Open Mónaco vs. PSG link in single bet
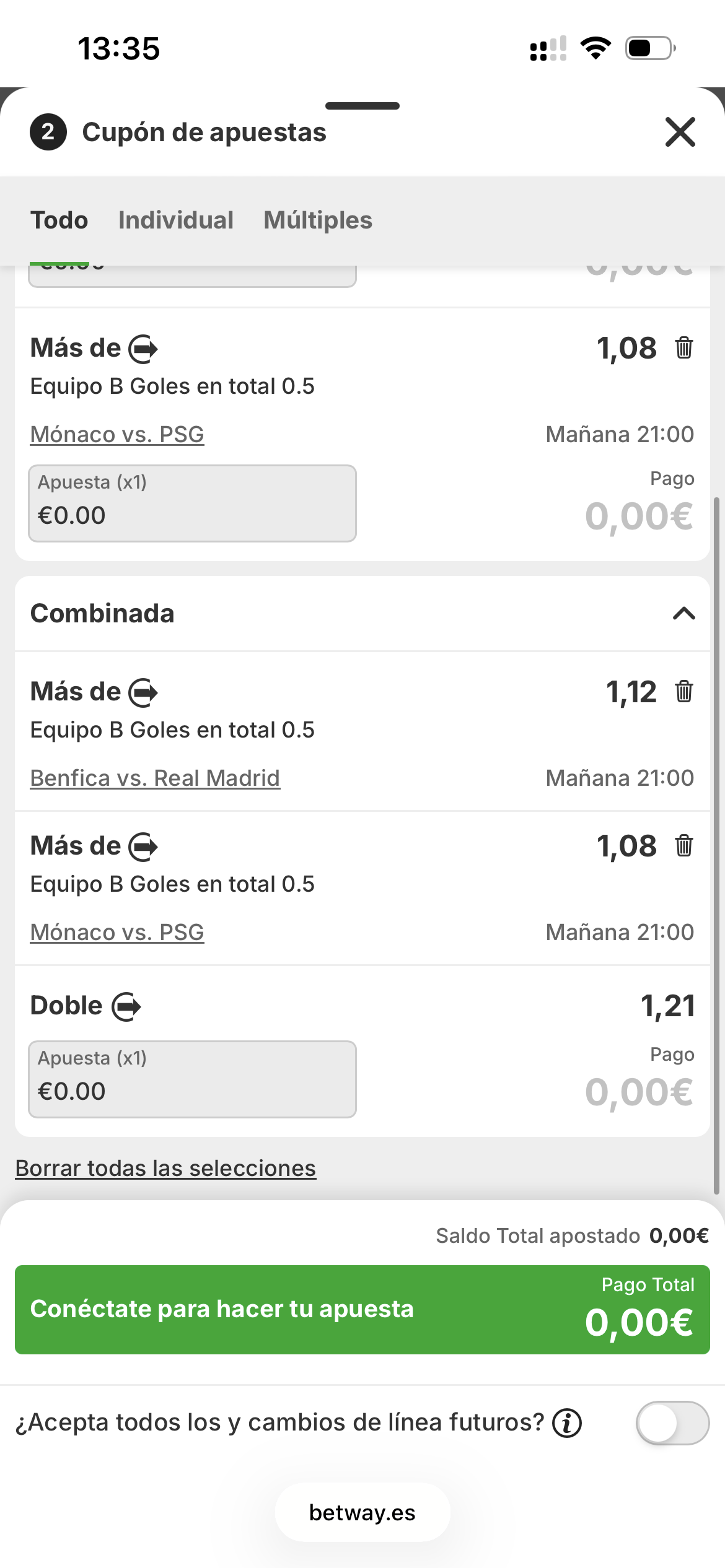 click(x=117, y=434)
